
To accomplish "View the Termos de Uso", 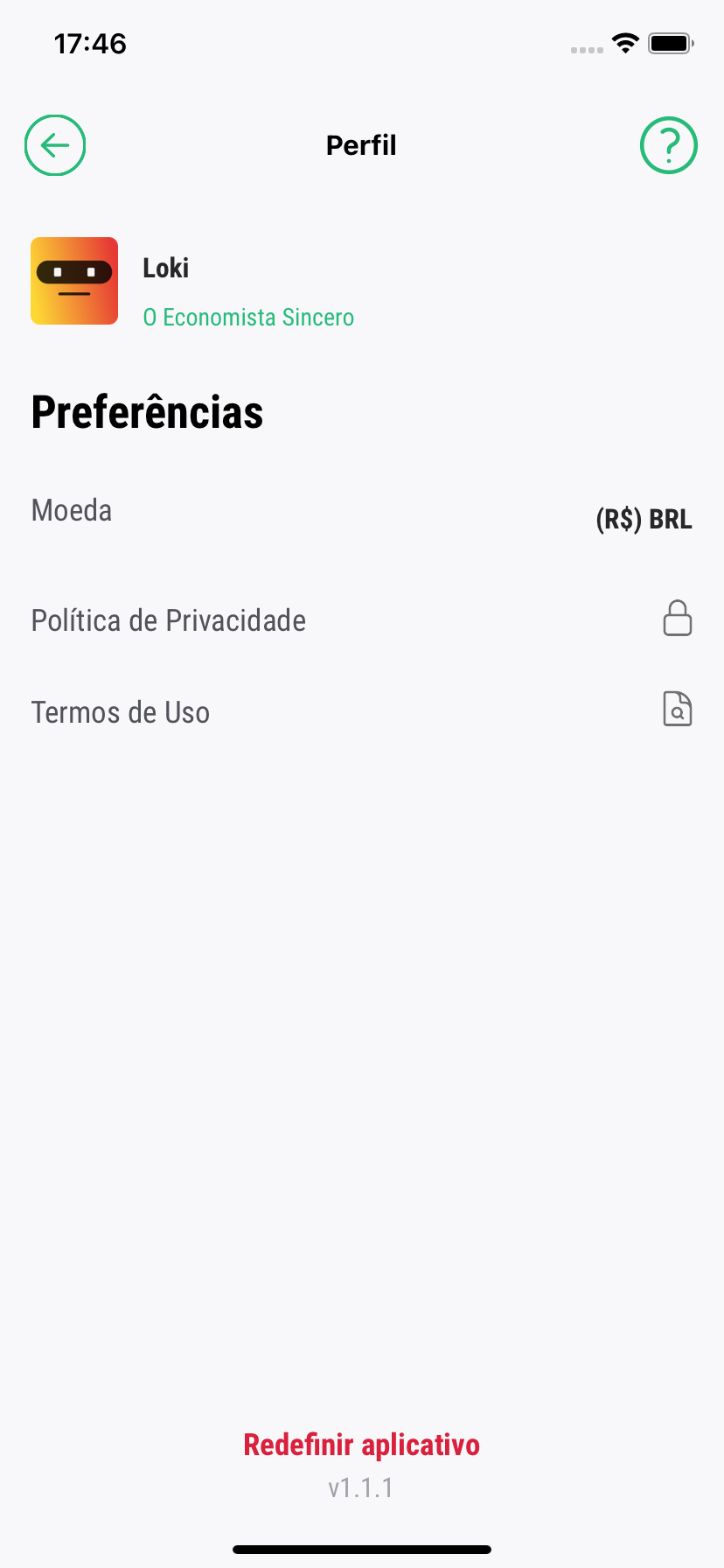I will (121, 712).
